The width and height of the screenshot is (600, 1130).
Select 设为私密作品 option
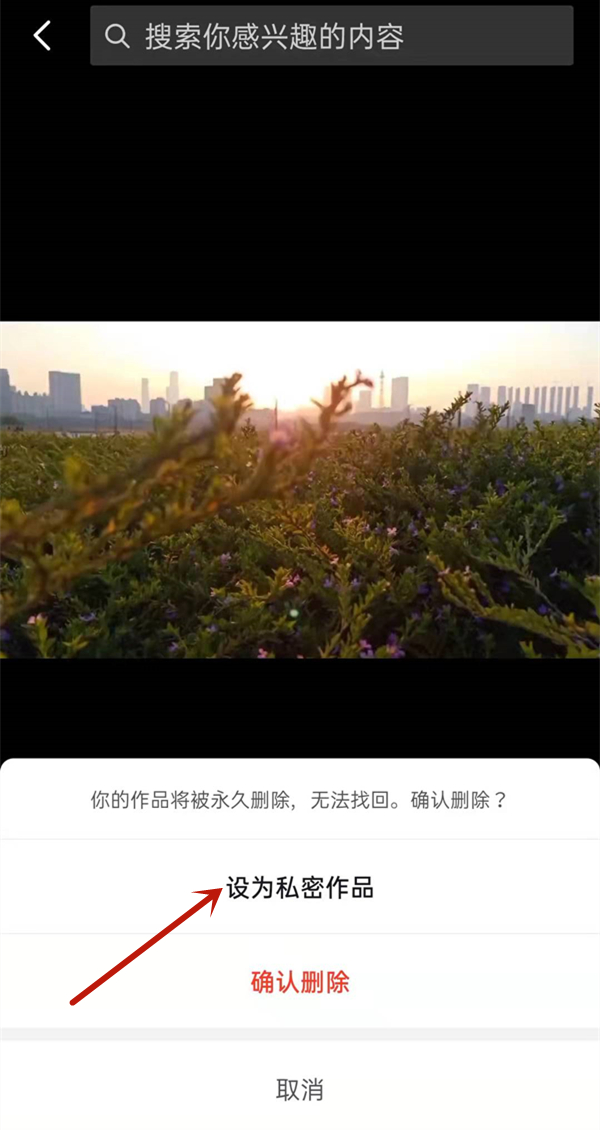tap(300, 887)
